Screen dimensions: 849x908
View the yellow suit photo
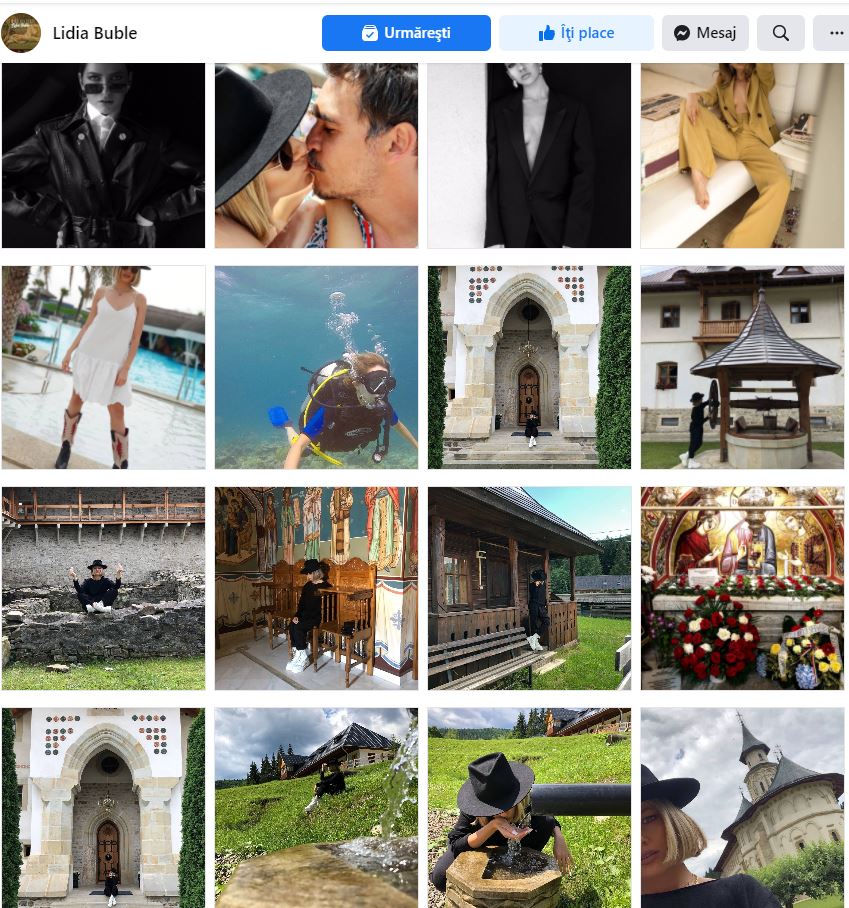pos(742,155)
